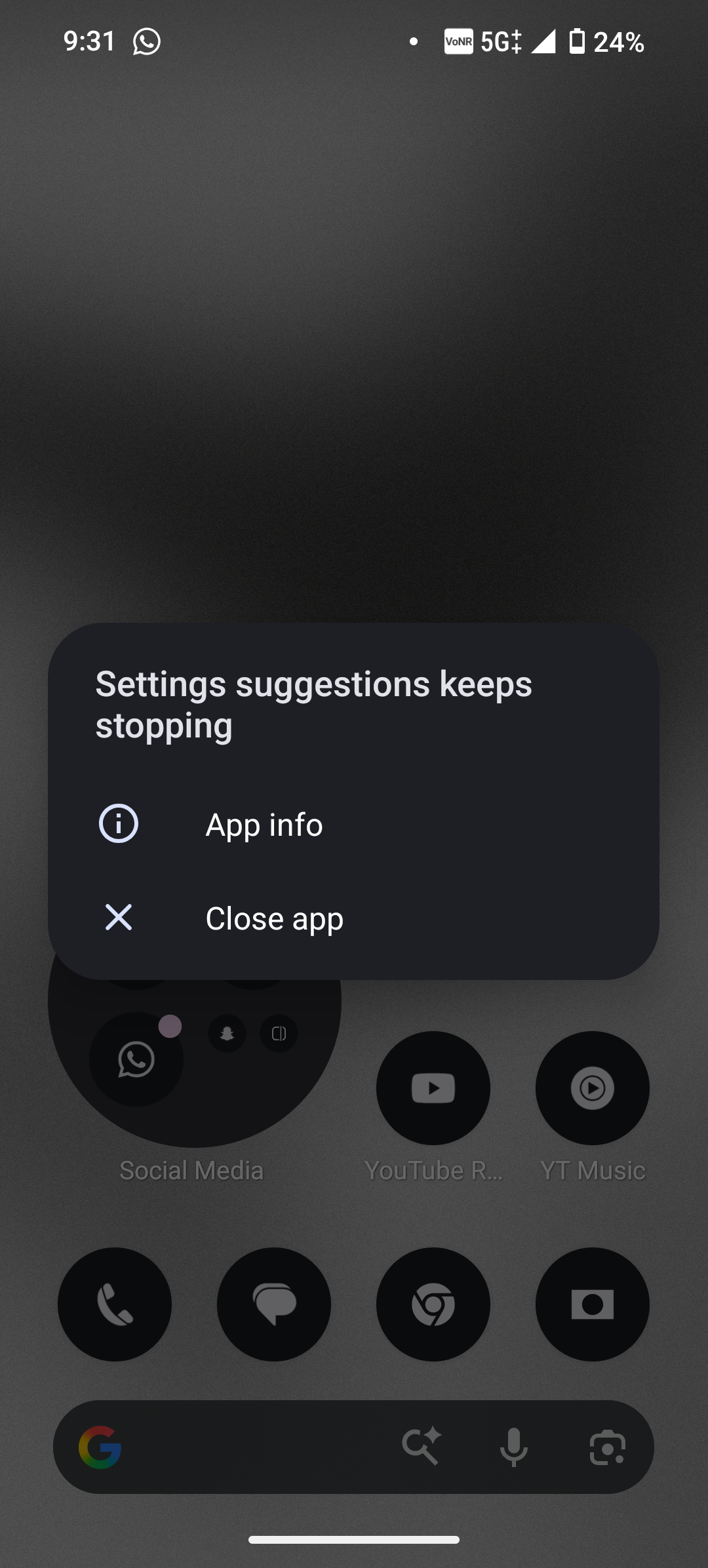Start a Google voice search
This screenshot has height=1568, width=708.
click(x=514, y=1447)
